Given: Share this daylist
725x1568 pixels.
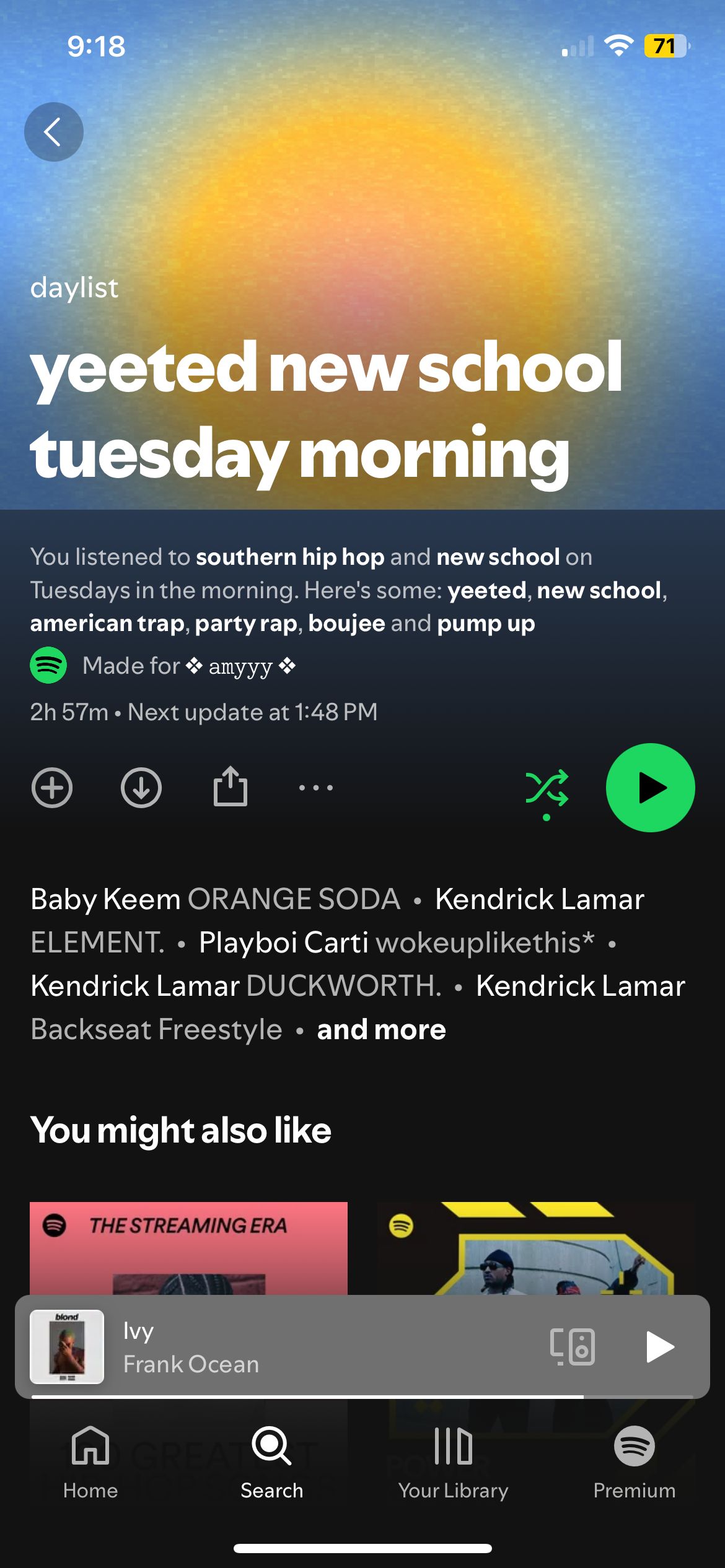Looking at the screenshot, I should pos(230,786).
